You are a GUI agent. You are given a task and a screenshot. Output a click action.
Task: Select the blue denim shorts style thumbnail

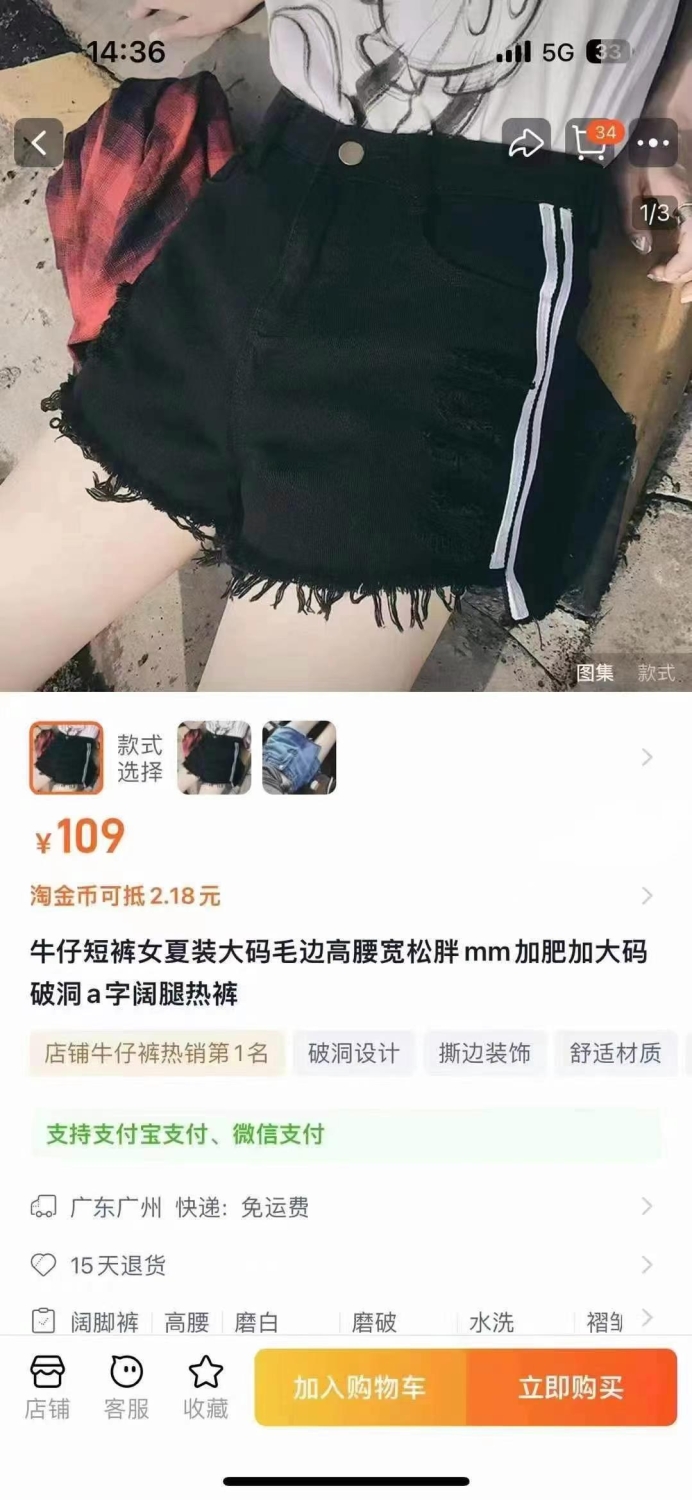tap(299, 758)
